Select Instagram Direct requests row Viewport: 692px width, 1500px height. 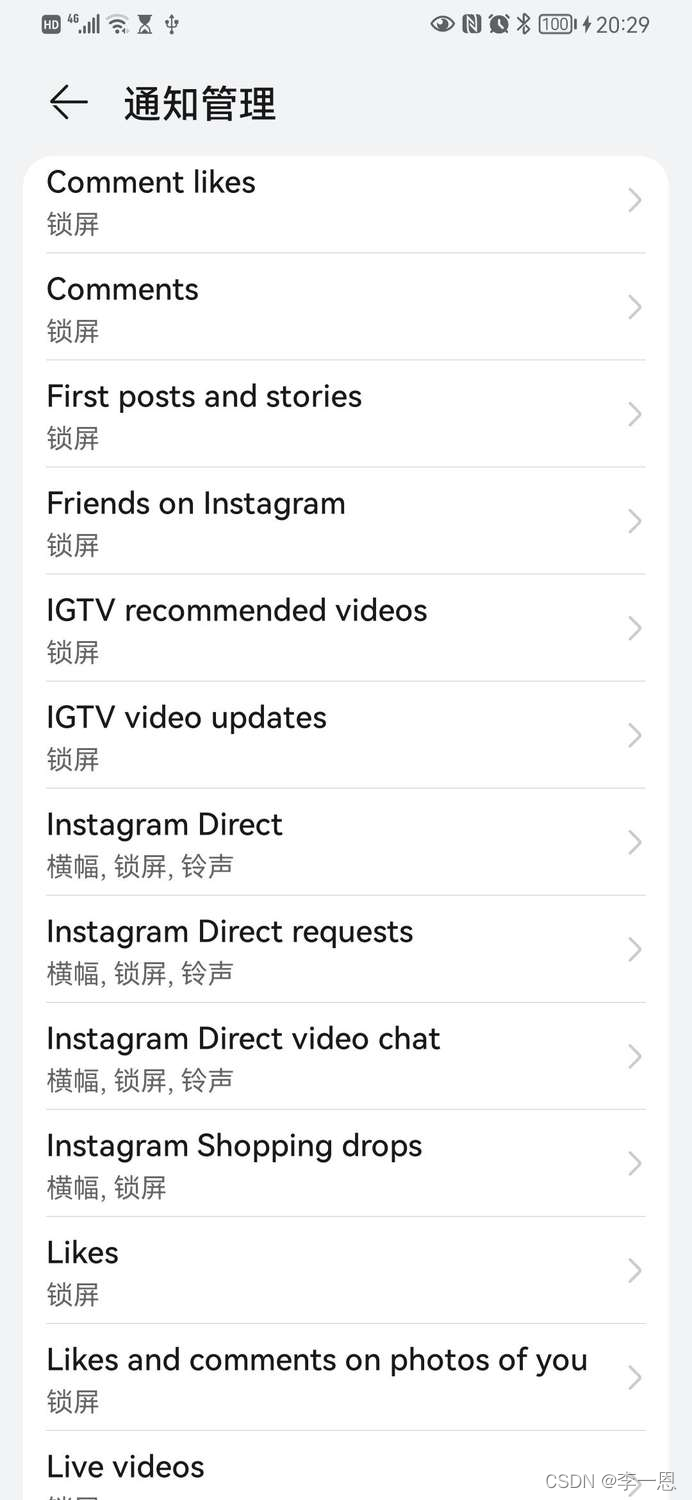pyautogui.click(x=345, y=949)
